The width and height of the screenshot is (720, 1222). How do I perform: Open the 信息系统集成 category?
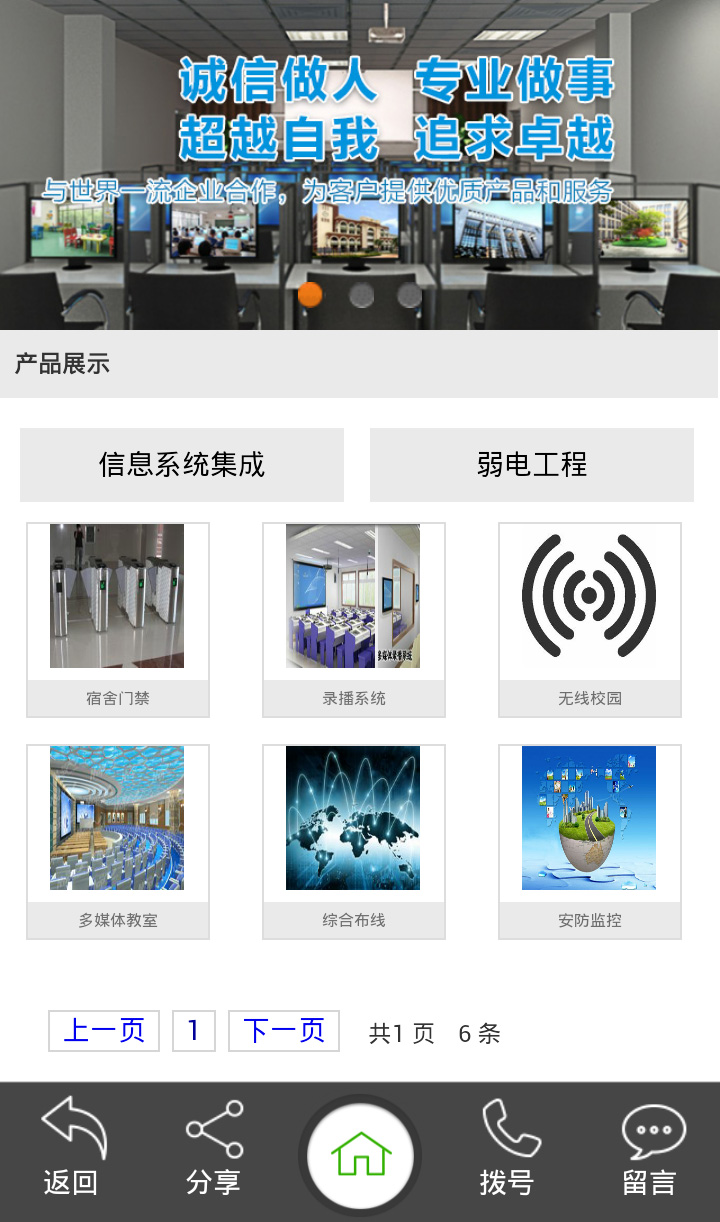click(182, 465)
